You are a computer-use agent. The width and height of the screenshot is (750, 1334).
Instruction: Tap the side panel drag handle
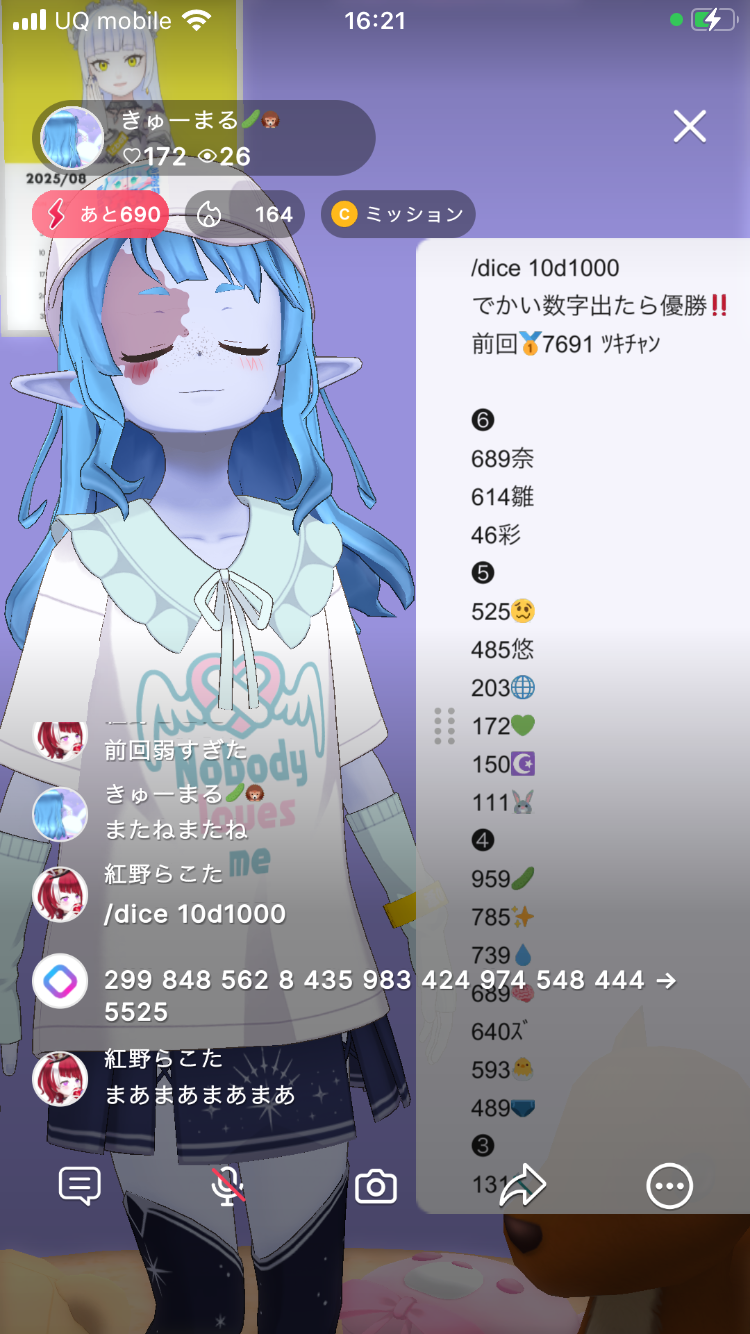(x=445, y=726)
